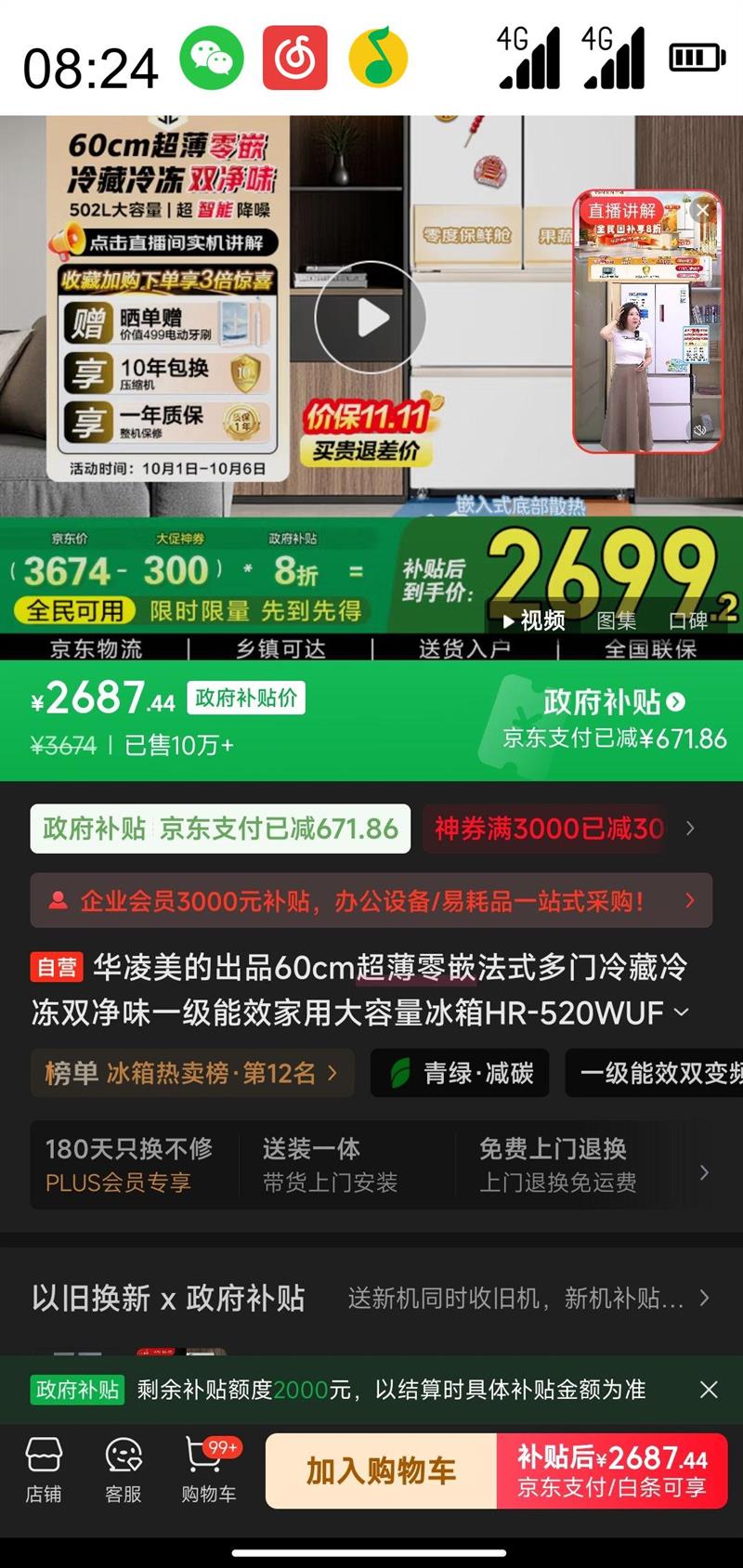This screenshot has width=743, height=1568.
Task: Switch to the 口碑 tab
Action: click(687, 621)
